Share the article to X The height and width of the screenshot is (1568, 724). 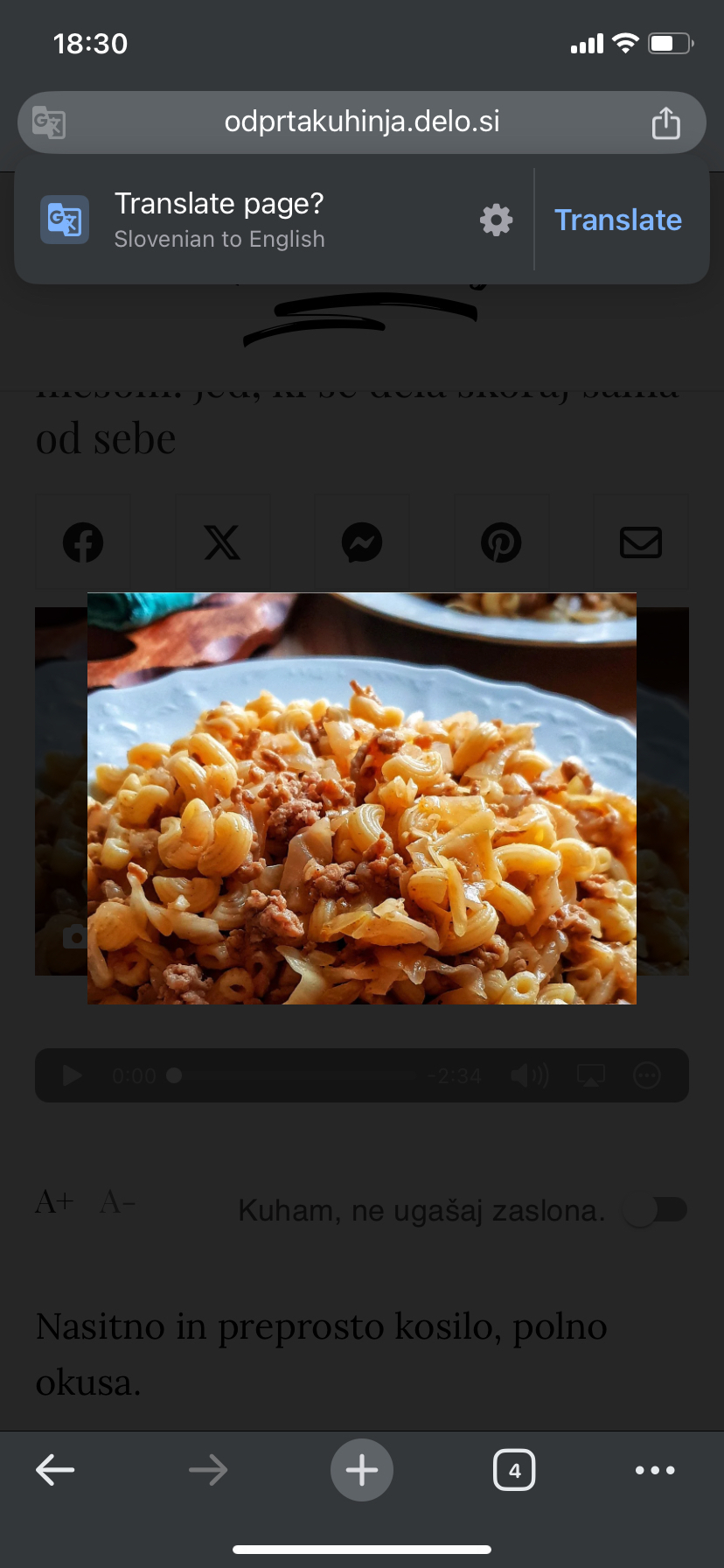(x=222, y=542)
